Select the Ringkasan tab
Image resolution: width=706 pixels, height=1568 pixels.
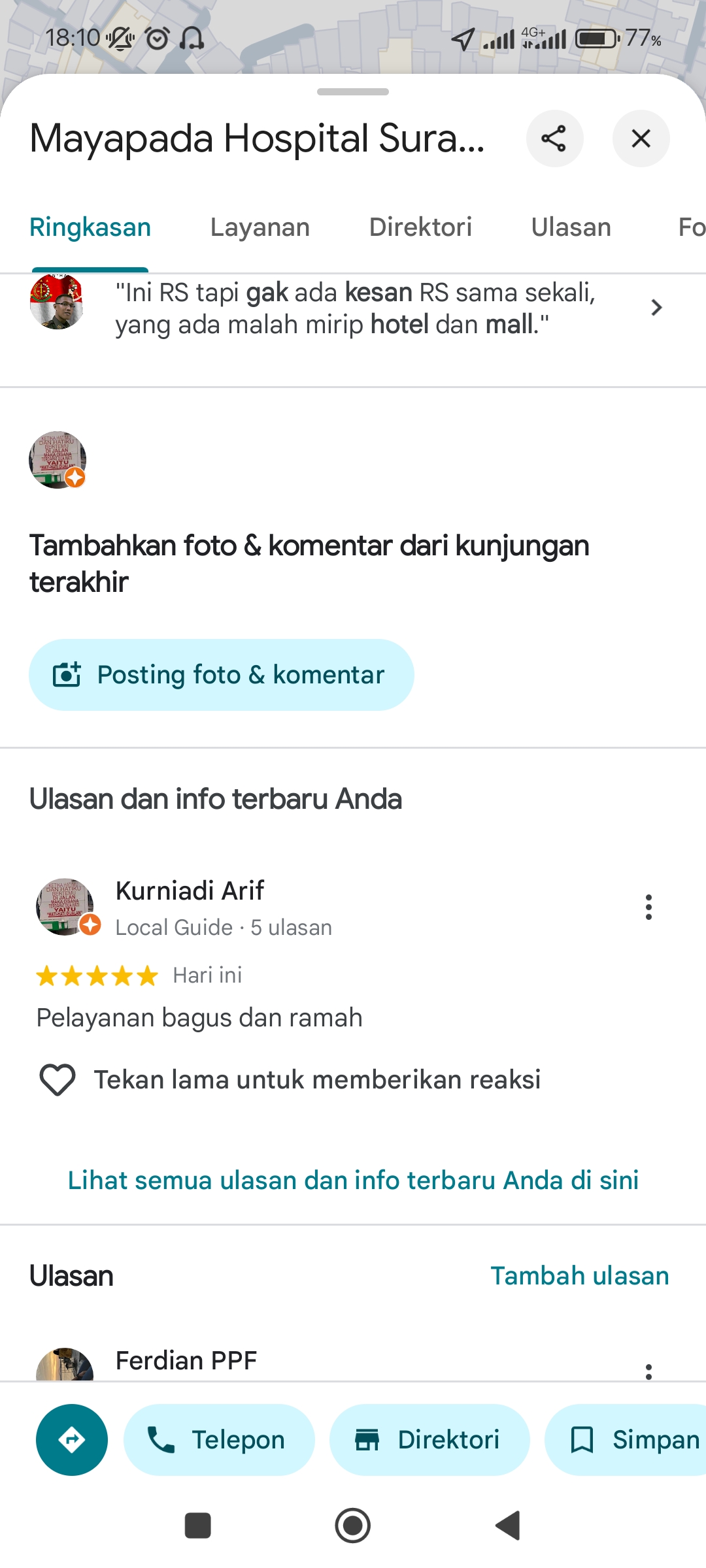(90, 227)
